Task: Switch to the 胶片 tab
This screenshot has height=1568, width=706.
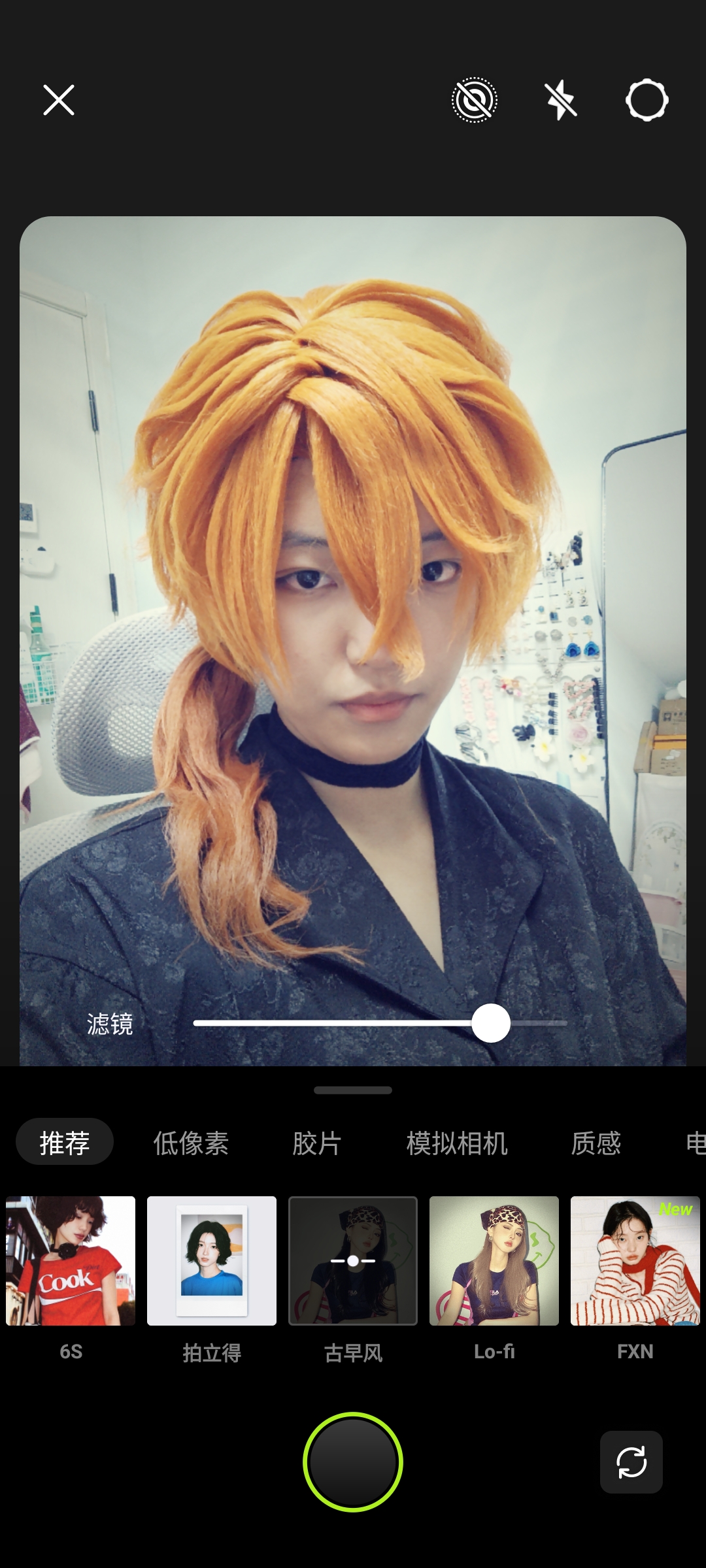Action: point(317,1143)
